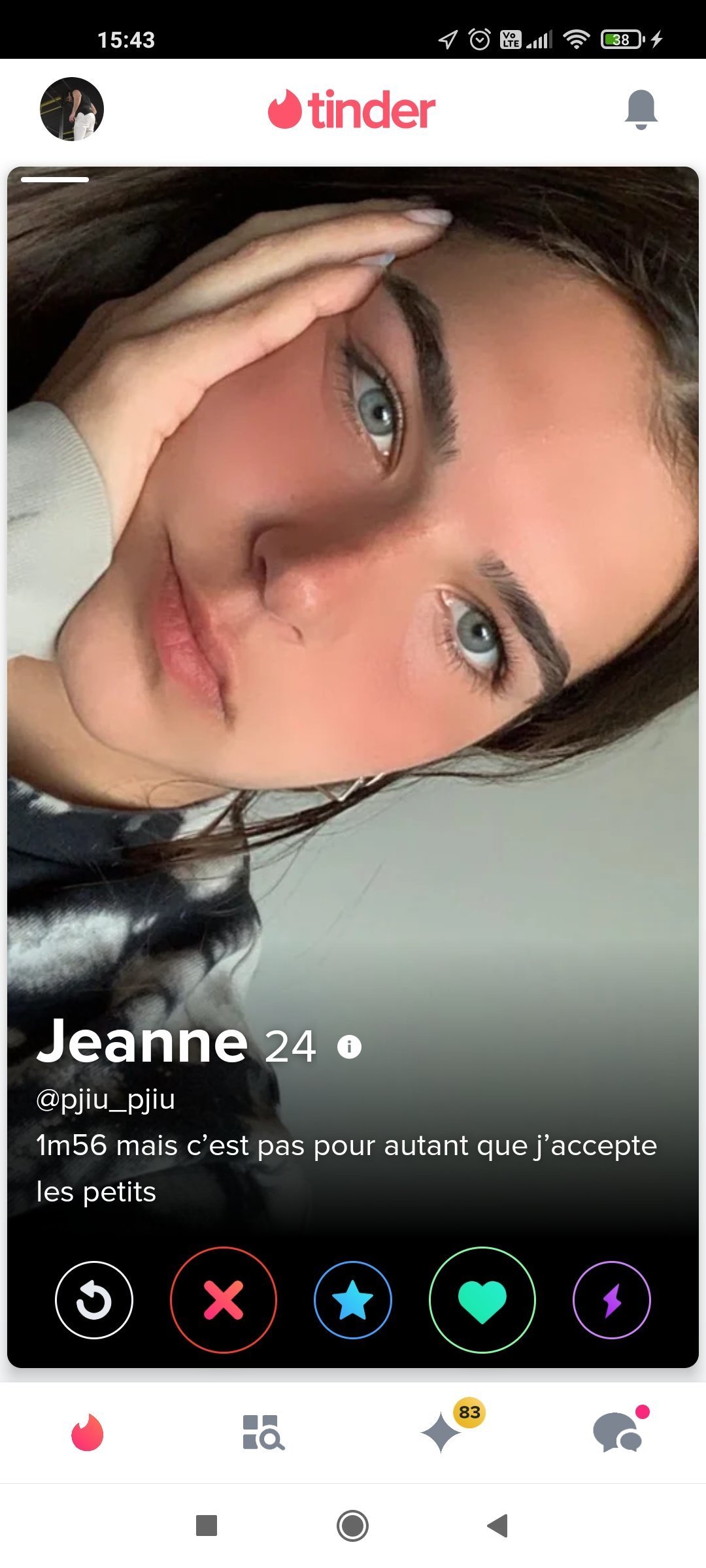This screenshot has height=1568, width=706.
Task: Rewind the last swipe
Action: click(x=94, y=1300)
